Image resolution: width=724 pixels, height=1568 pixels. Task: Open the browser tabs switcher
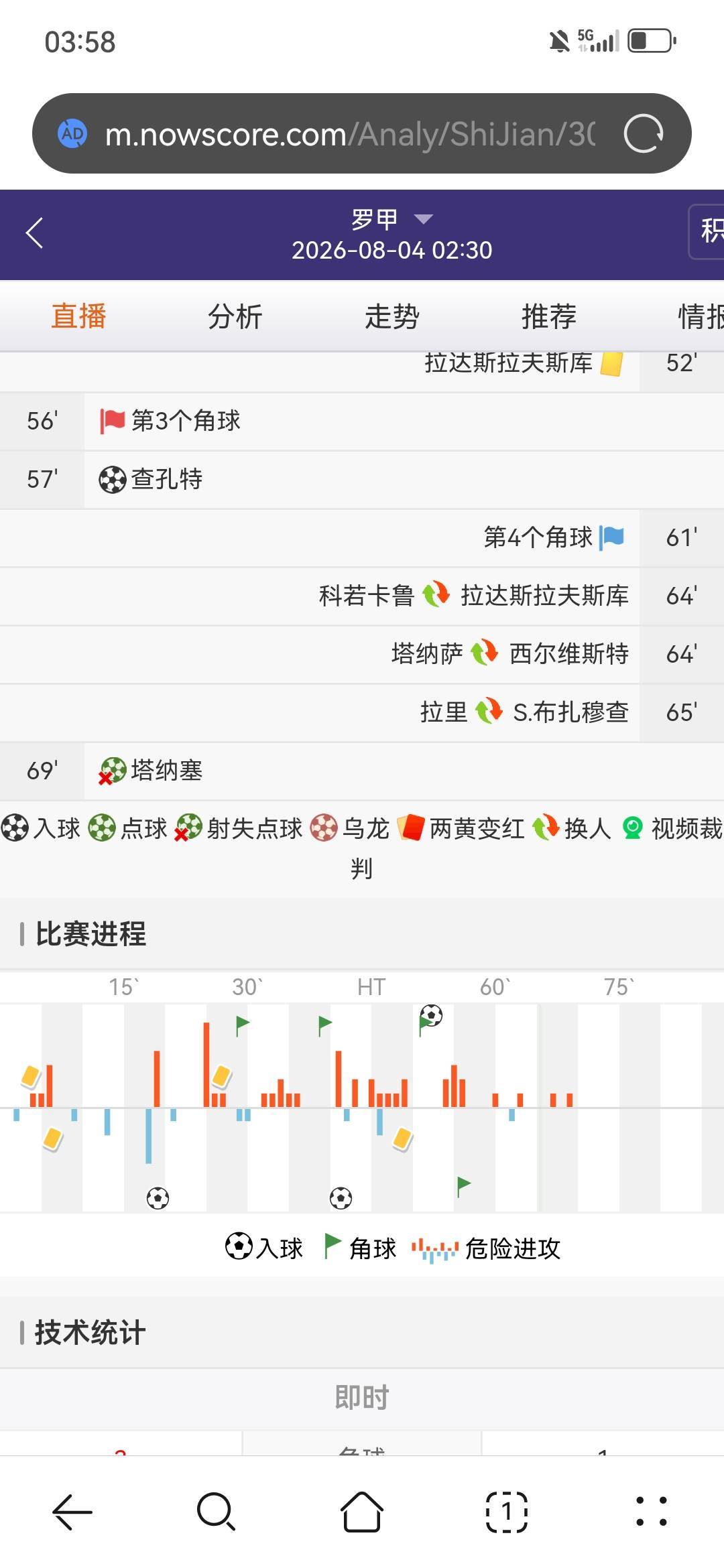coord(507,1512)
